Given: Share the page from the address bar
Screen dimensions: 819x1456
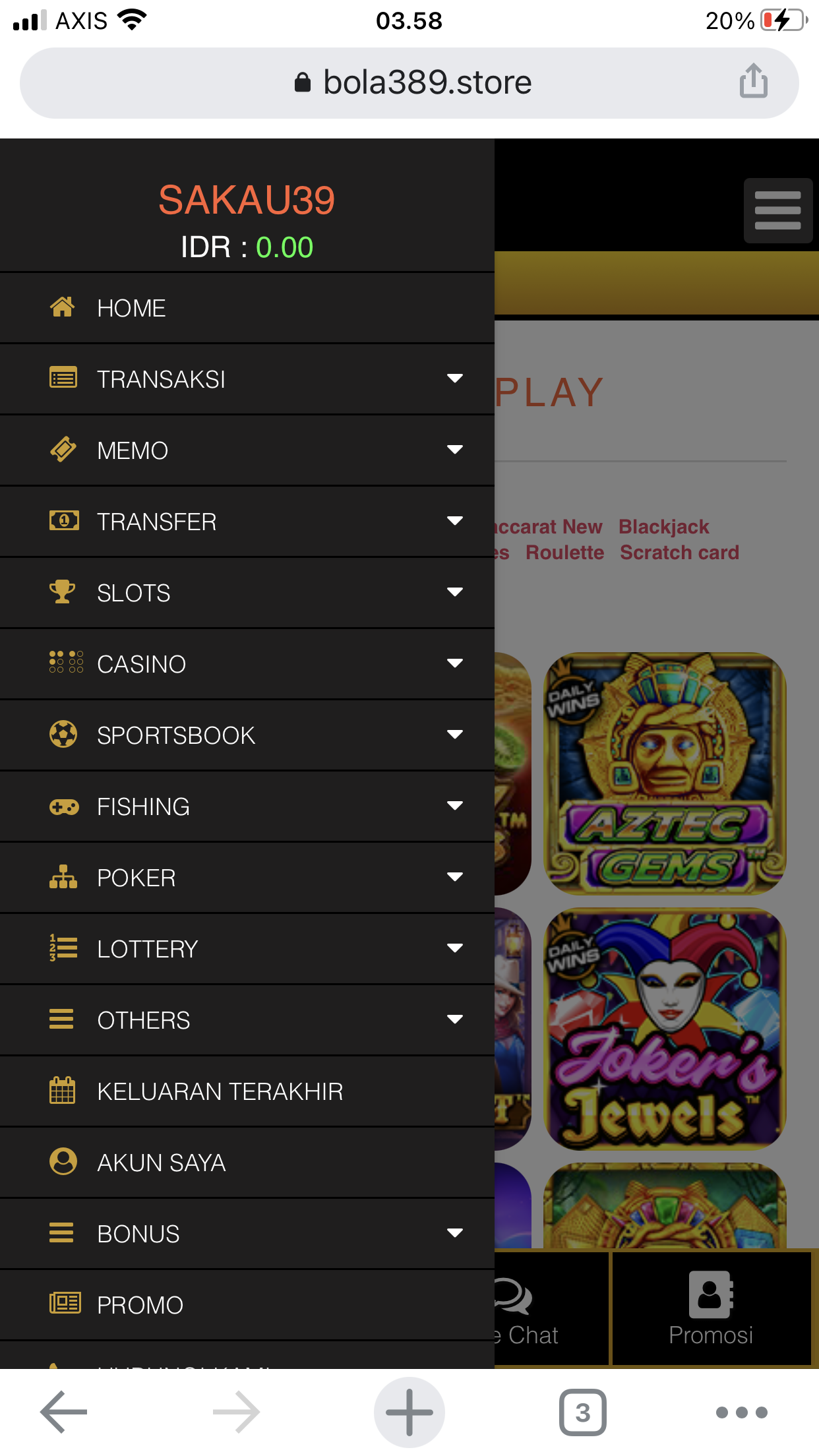Looking at the screenshot, I should pos(753,82).
